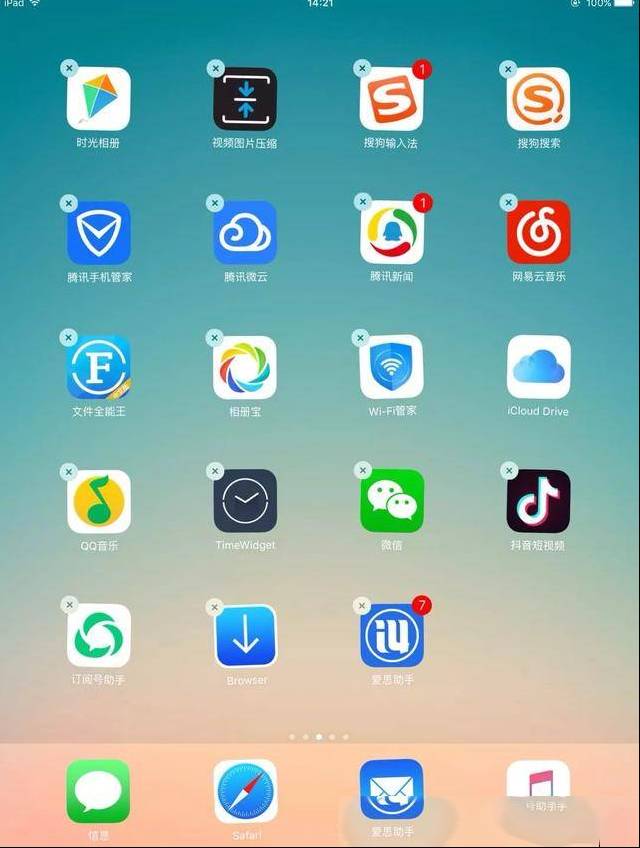This screenshot has height=848, width=640.
Task: Open 微信 app
Action: [x=391, y=501]
